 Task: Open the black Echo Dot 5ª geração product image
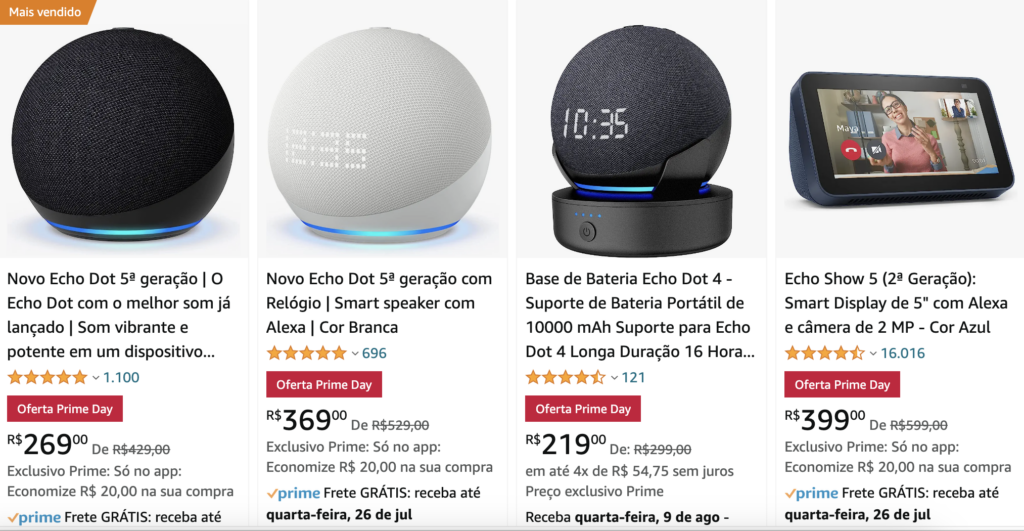point(124,135)
